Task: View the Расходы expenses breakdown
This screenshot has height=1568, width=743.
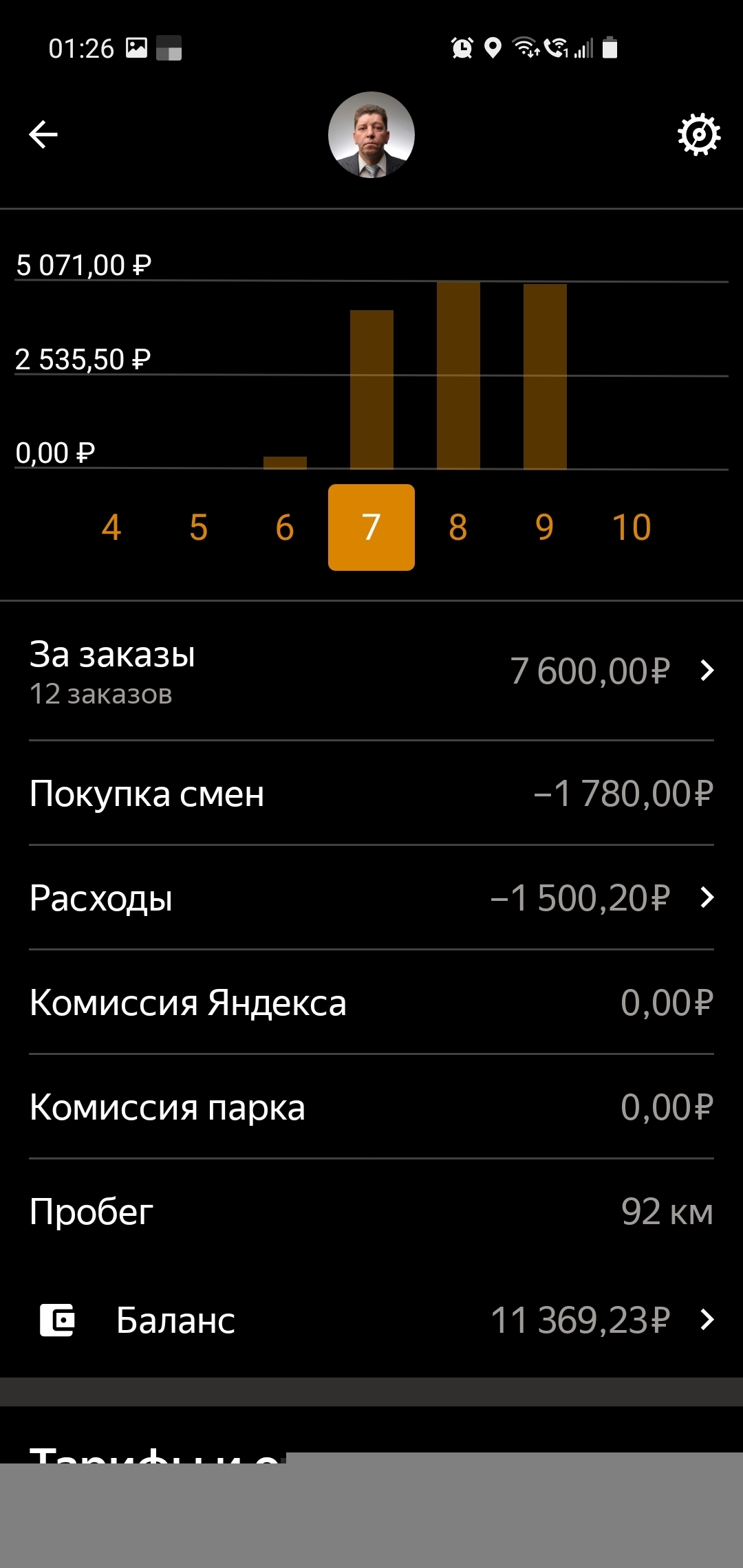Action: click(371, 898)
